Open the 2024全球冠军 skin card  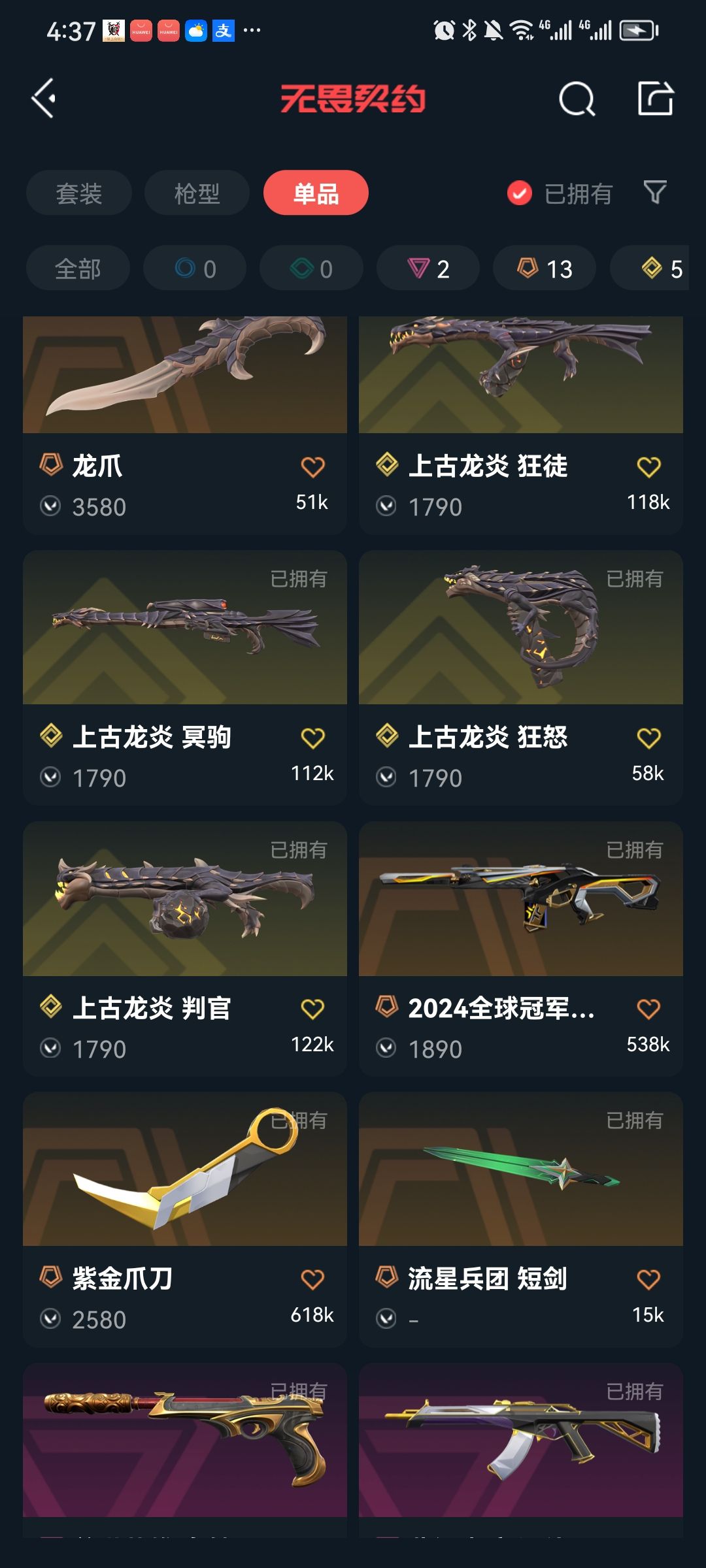click(x=520, y=915)
